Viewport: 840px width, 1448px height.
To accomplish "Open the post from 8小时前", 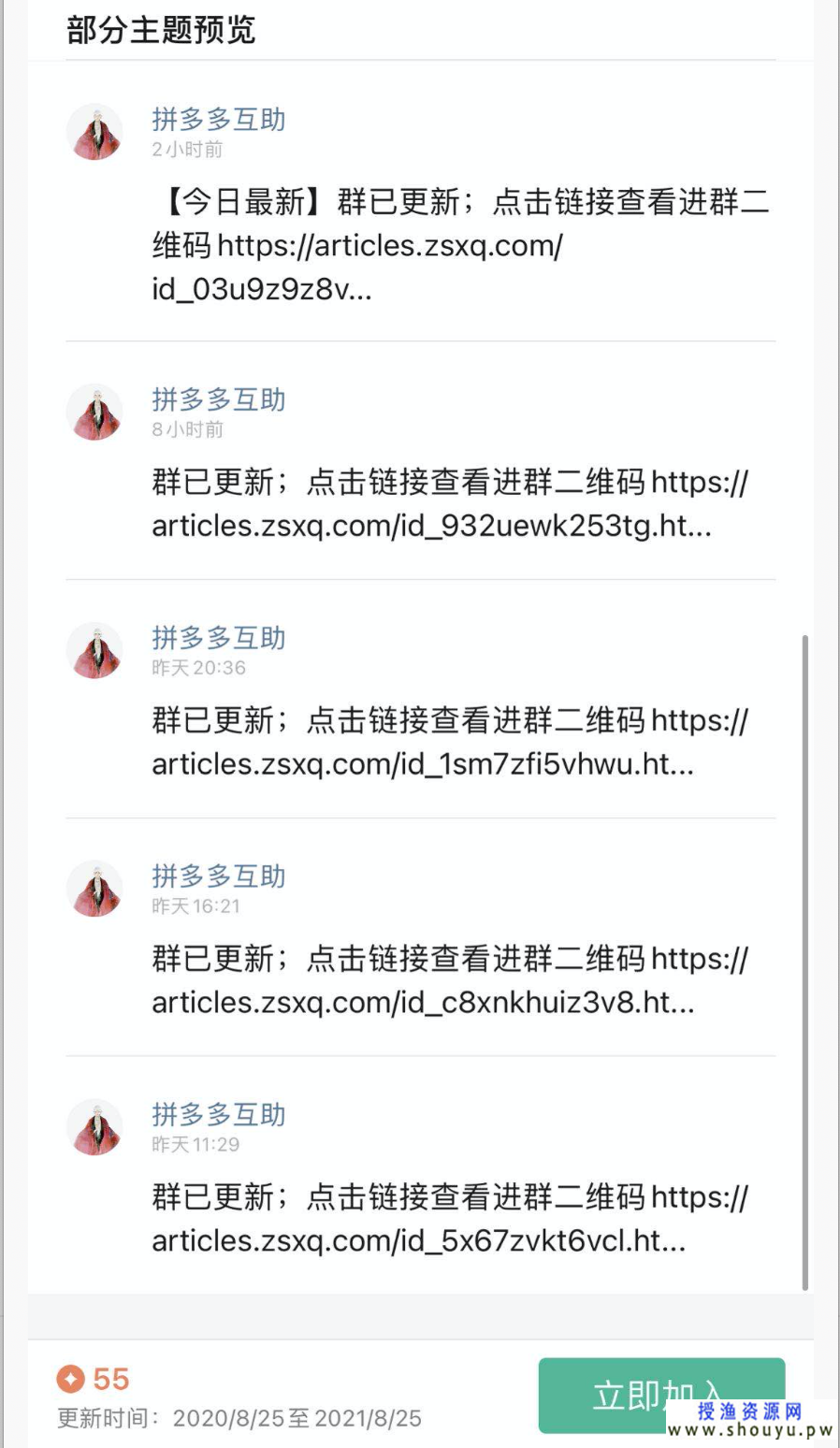I will [449, 504].
